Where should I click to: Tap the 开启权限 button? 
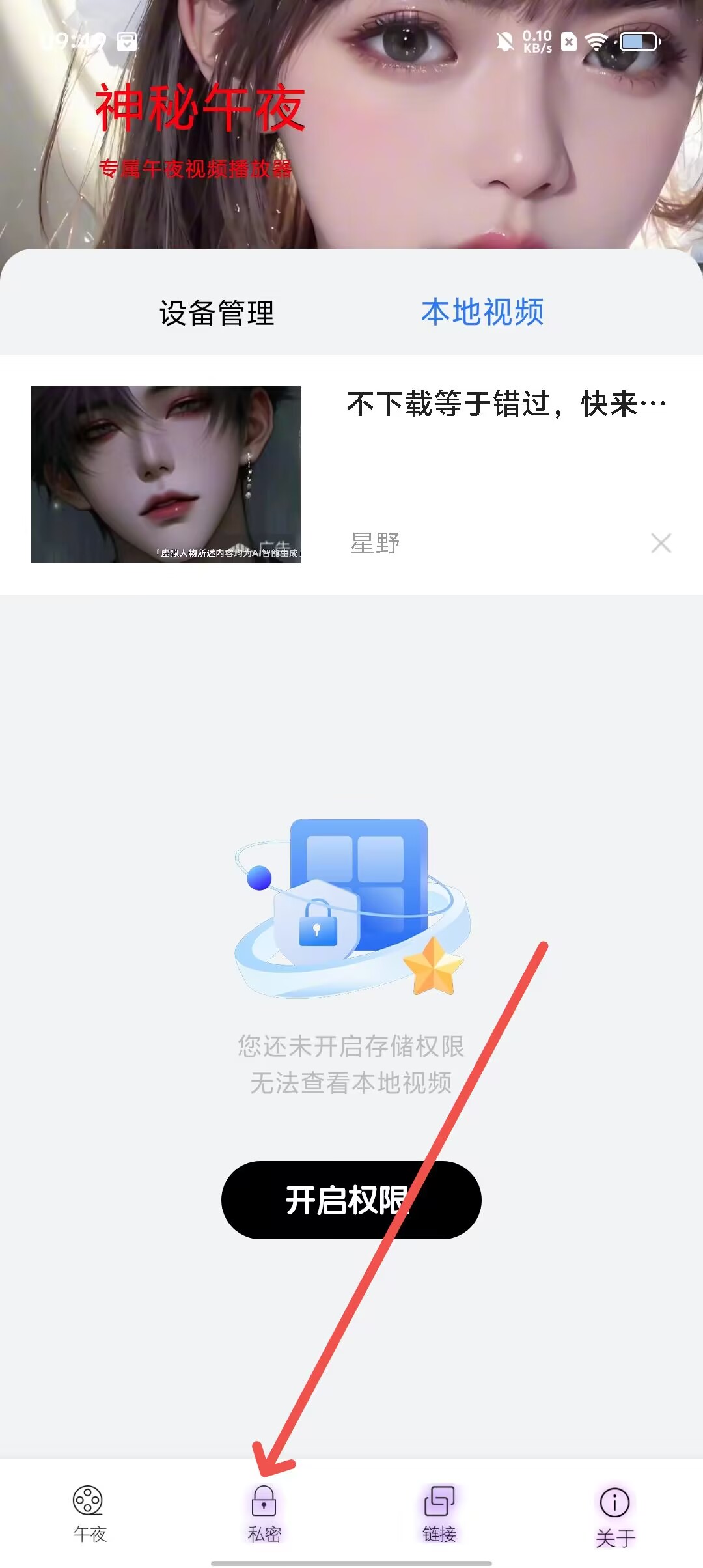pyautogui.click(x=351, y=1199)
